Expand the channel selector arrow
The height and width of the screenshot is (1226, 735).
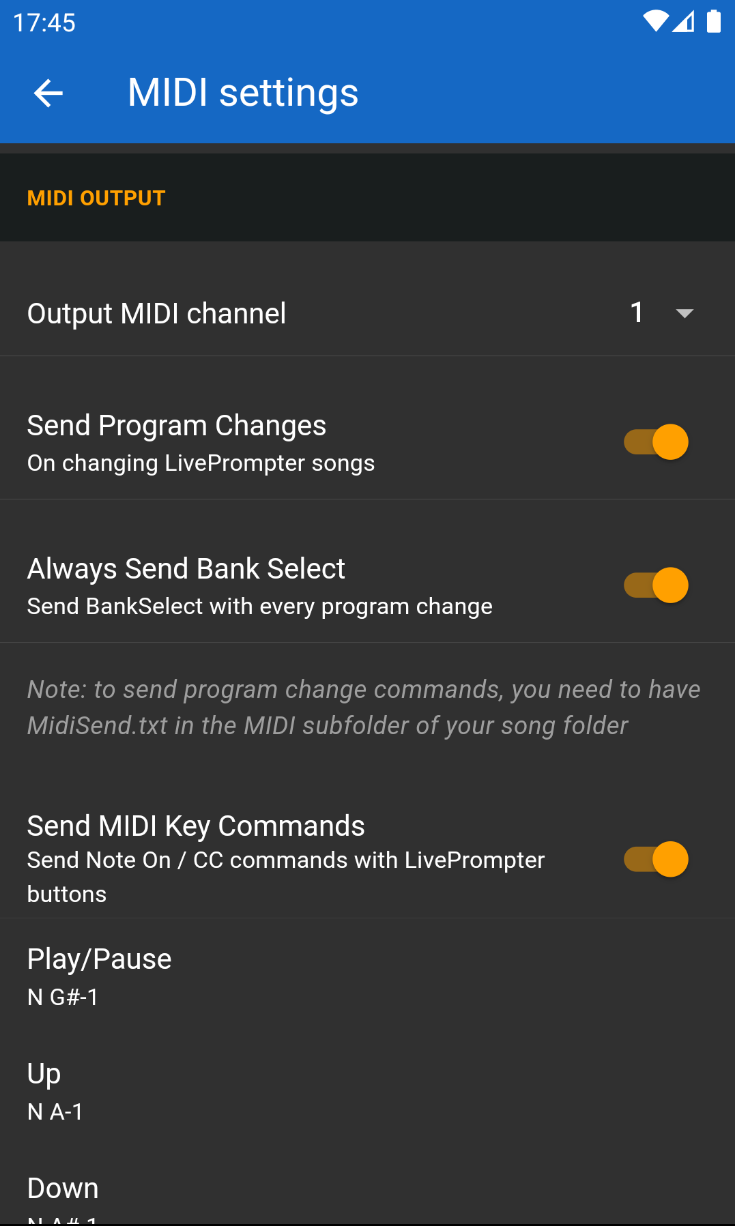[685, 313]
